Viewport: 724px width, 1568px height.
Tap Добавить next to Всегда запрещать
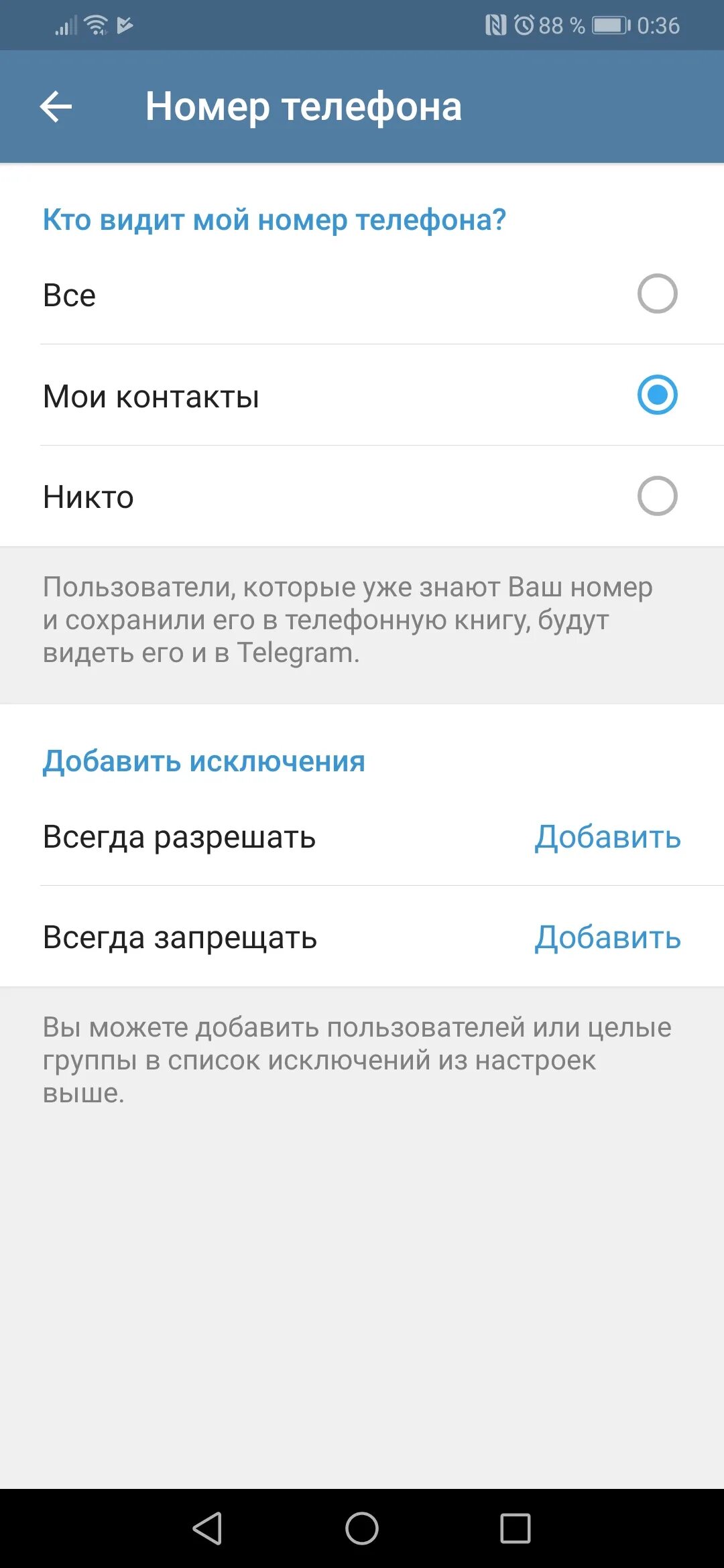[x=607, y=937]
